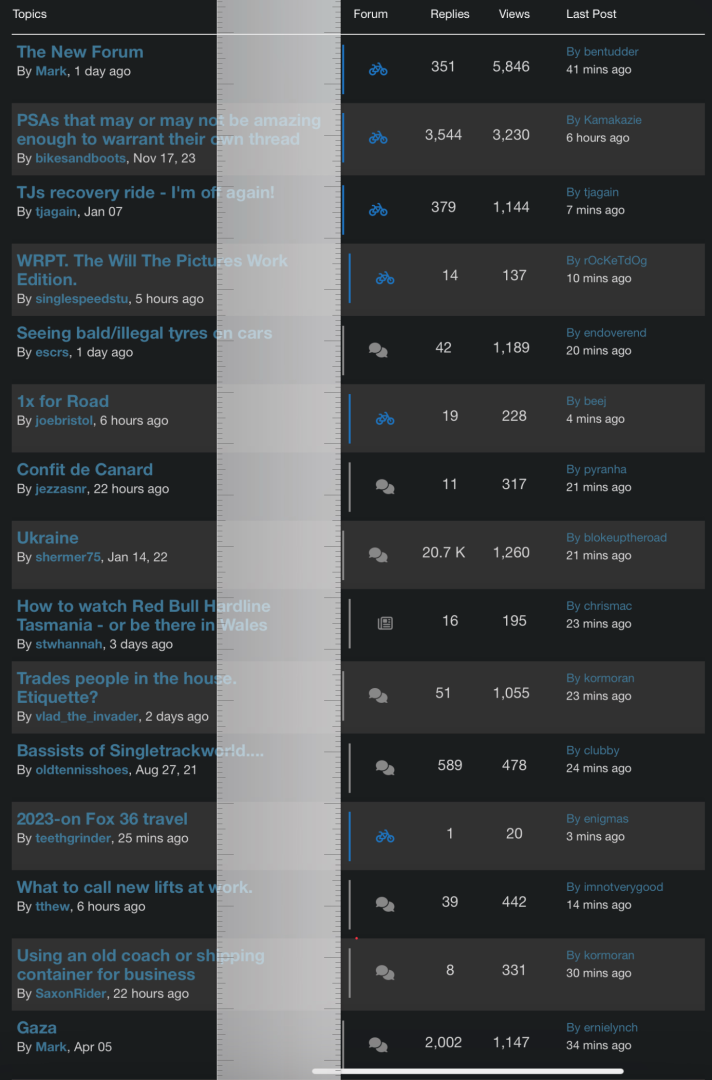The width and height of the screenshot is (712, 1080).
Task: View profile of user singlespeedstu
Action: pyautogui.click(x=83, y=299)
